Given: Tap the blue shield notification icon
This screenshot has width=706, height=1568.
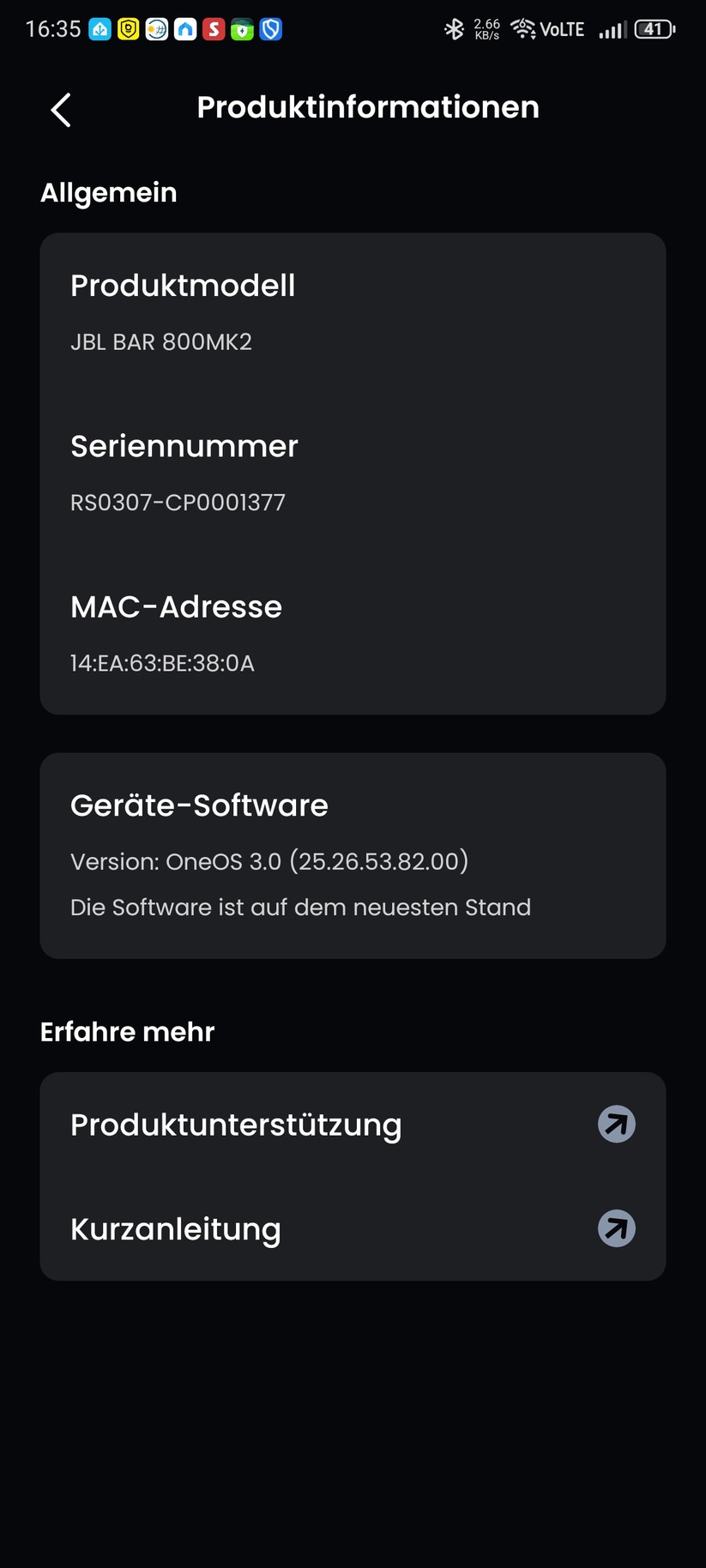Looking at the screenshot, I should 270,28.
